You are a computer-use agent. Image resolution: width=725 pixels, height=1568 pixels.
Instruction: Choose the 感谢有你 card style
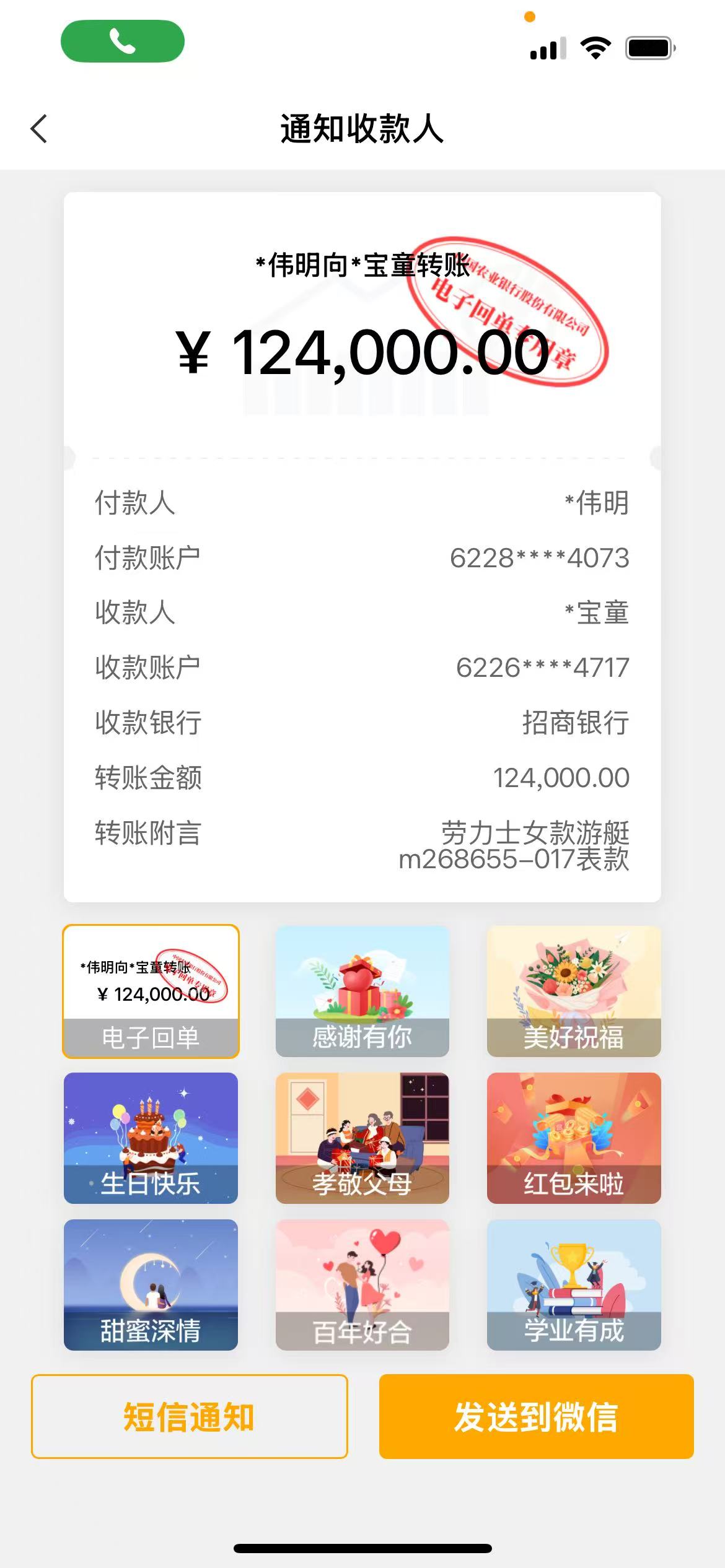tap(362, 991)
